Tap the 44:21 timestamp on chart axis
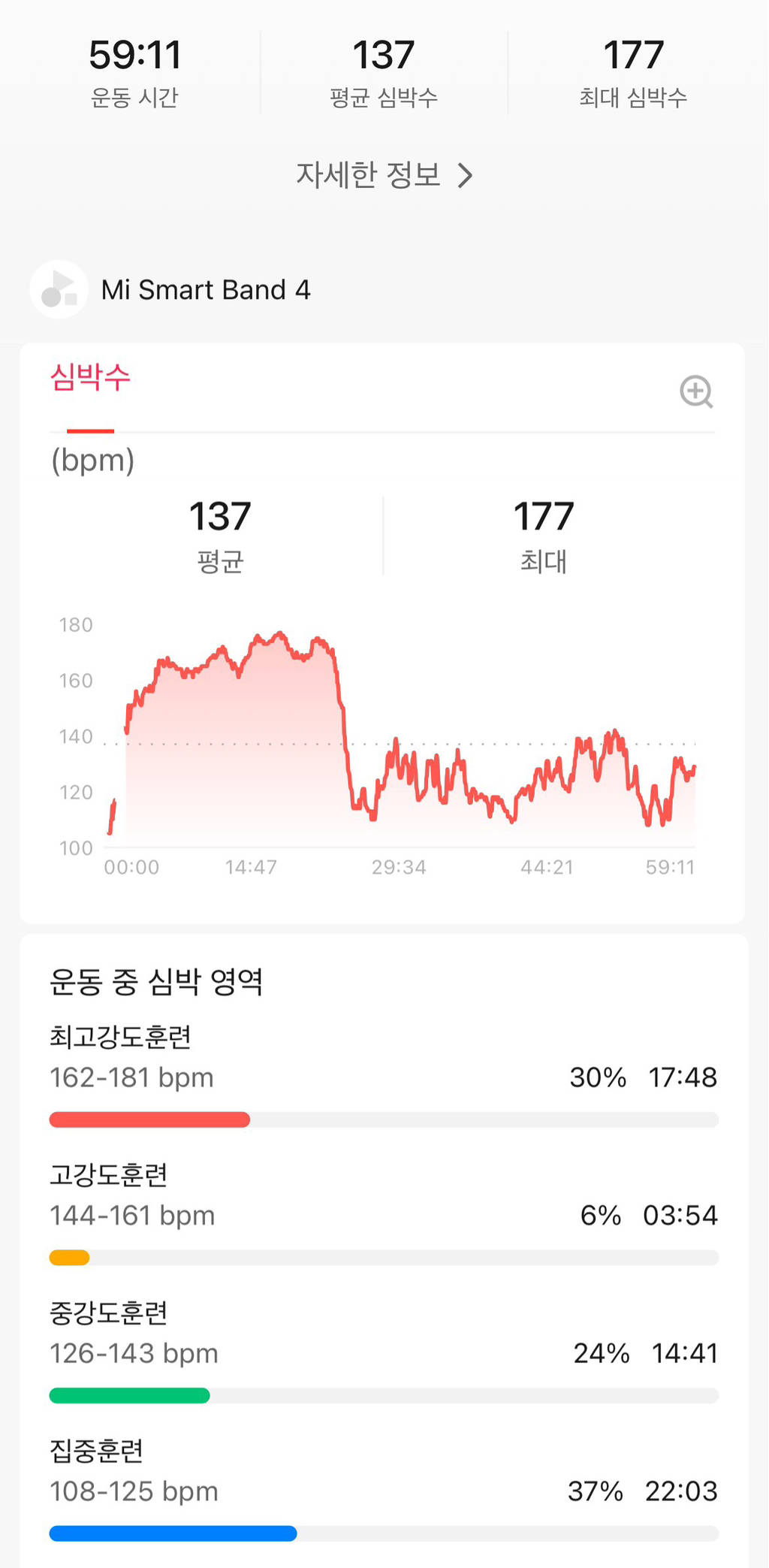 (x=547, y=866)
